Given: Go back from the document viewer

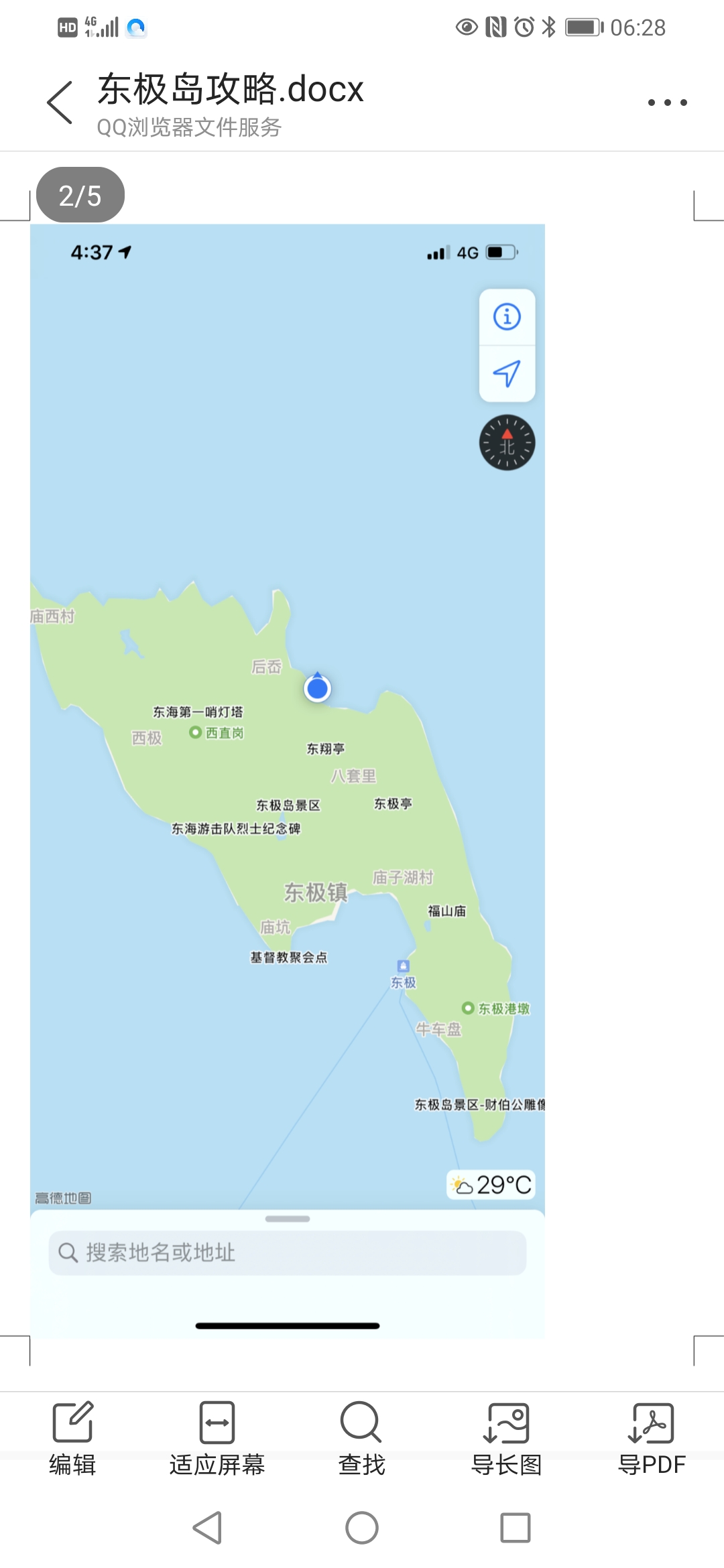Looking at the screenshot, I should [60, 103].
